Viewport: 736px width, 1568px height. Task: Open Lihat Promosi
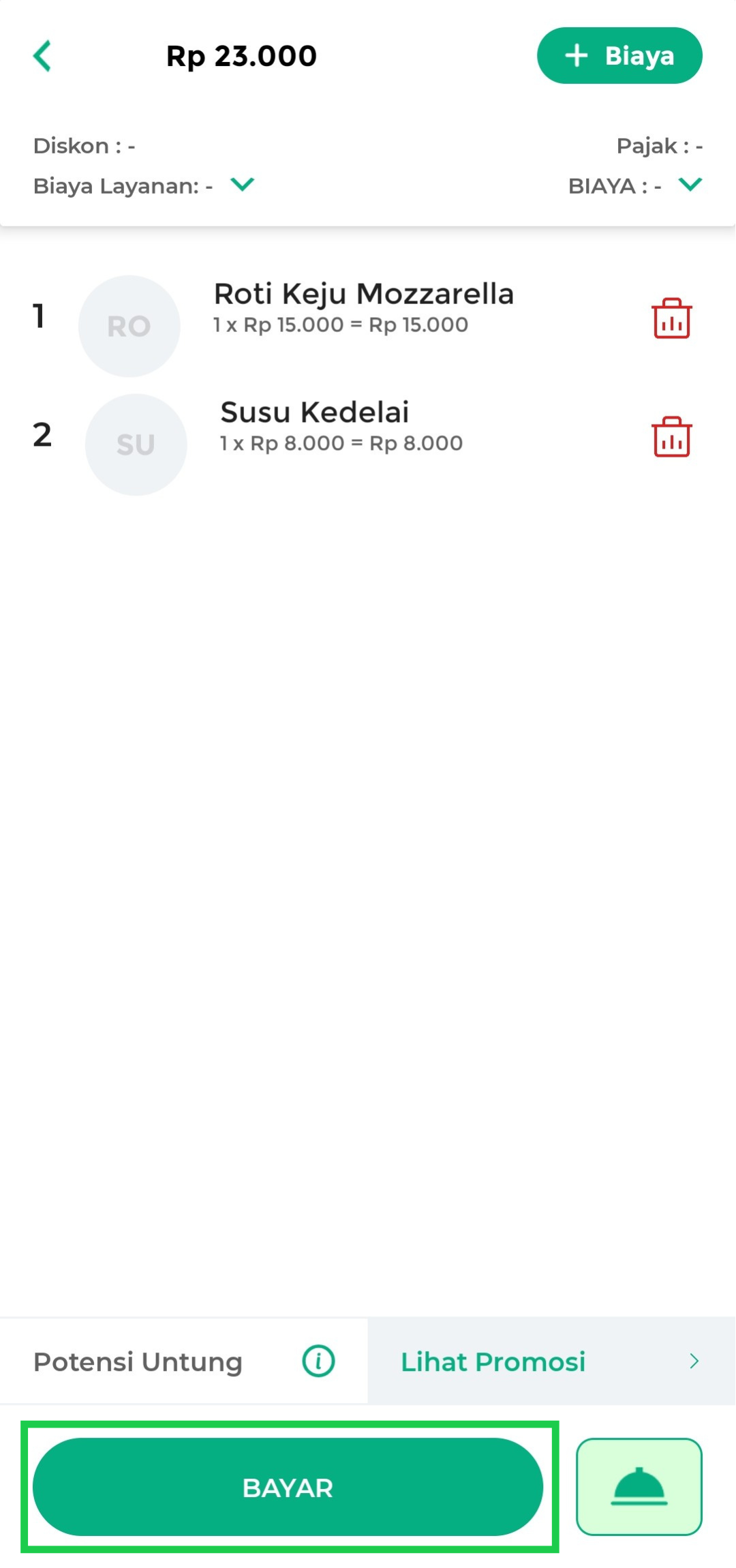pyautogui.click(x=551, y=1361)
